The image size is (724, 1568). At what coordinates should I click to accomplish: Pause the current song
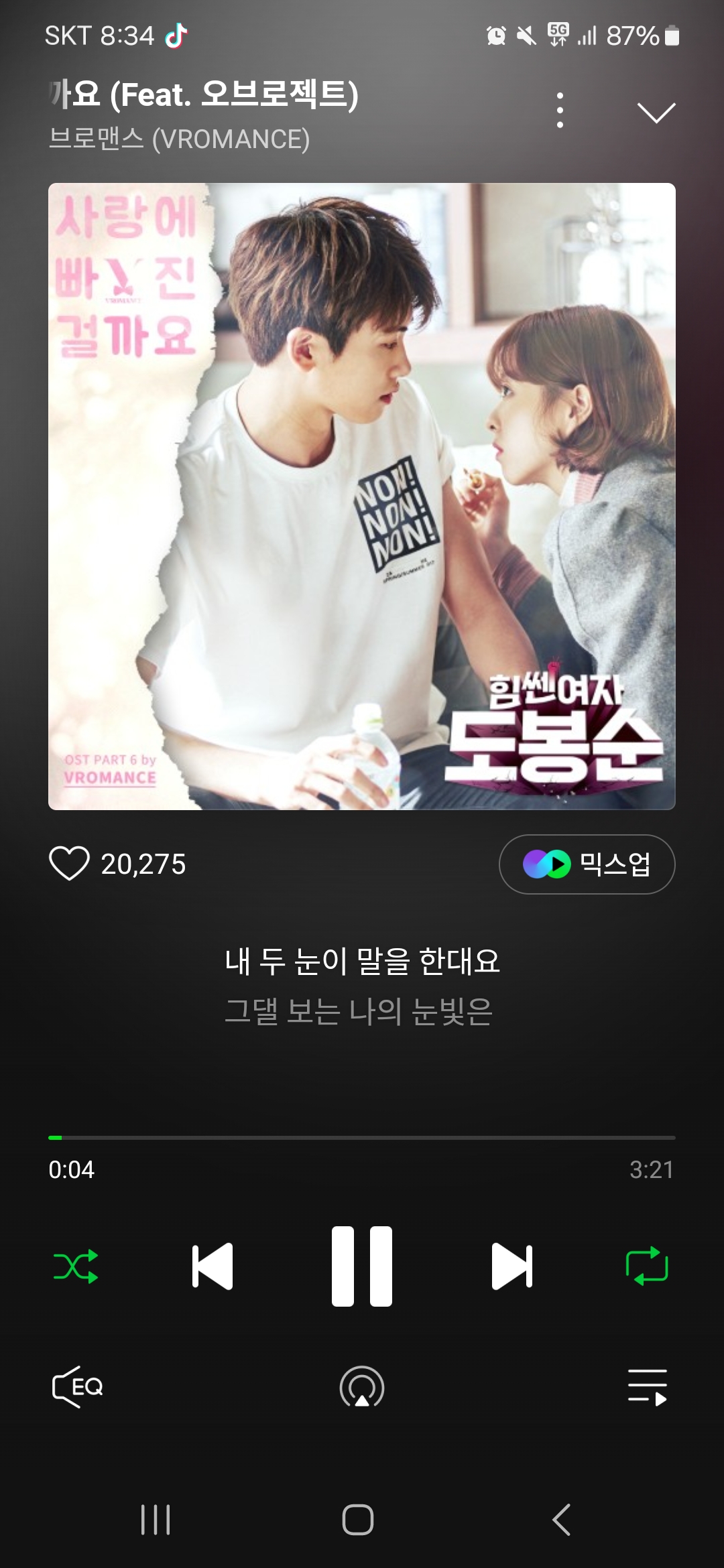[x=362, y=1266]
